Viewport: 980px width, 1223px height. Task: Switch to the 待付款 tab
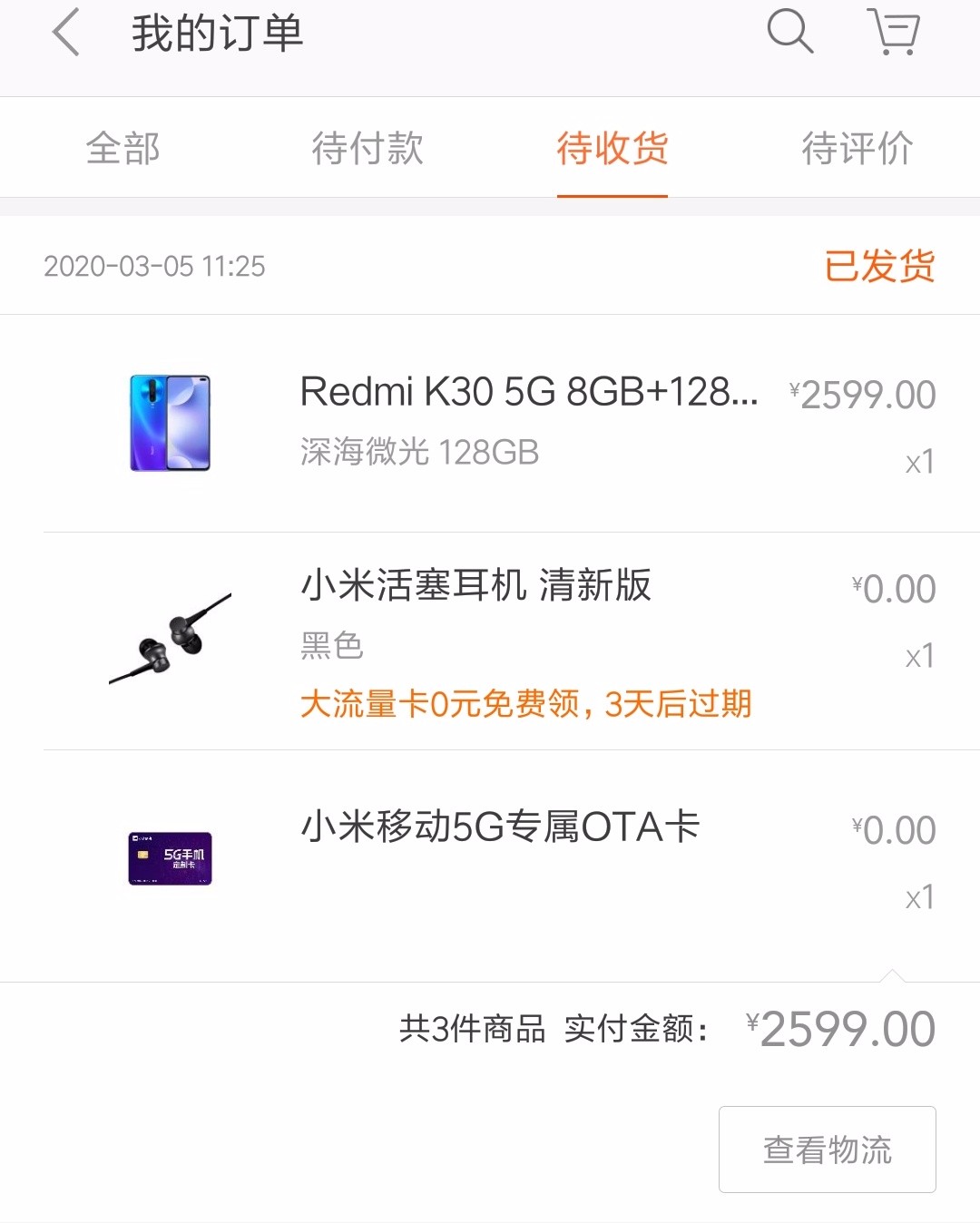(367, 148)
